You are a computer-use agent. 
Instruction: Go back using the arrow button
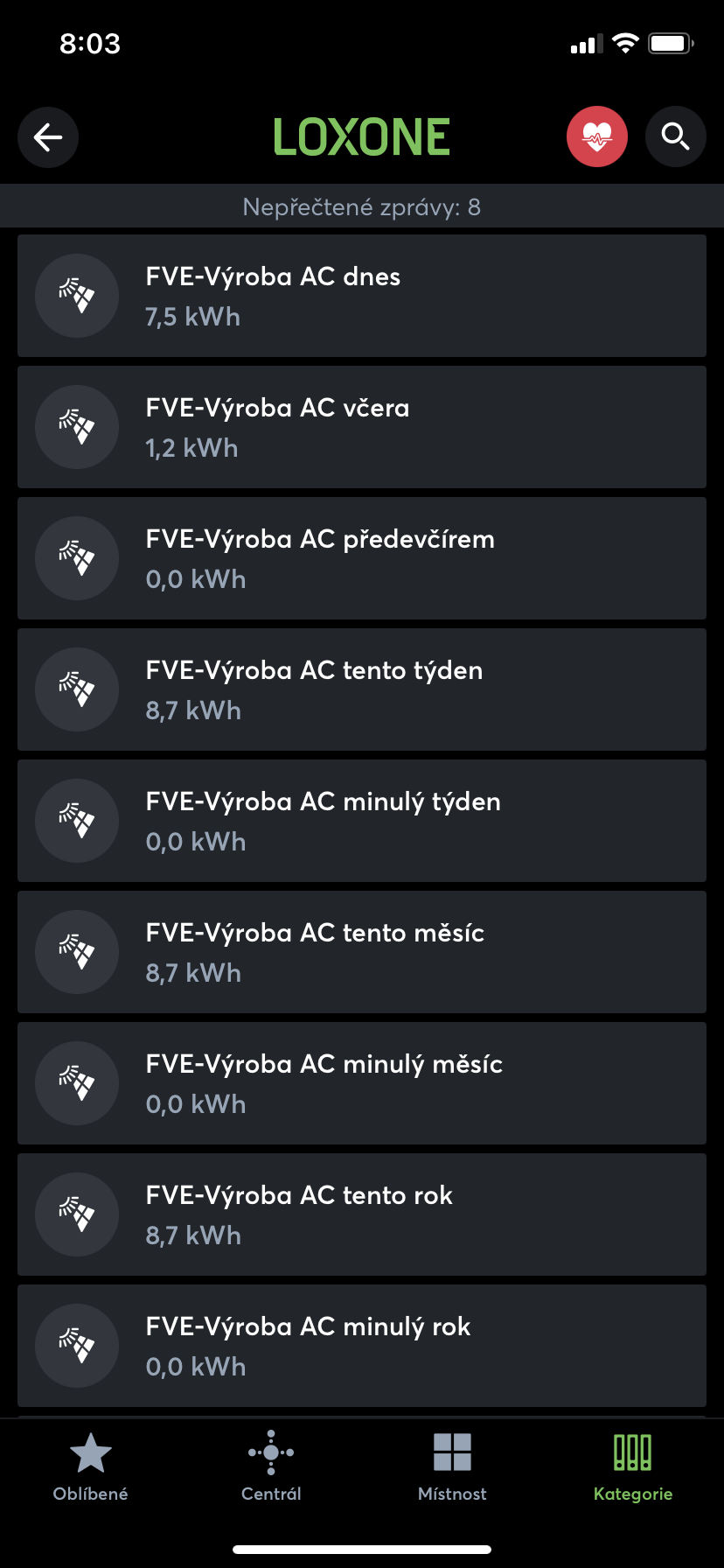pos(48,137)
